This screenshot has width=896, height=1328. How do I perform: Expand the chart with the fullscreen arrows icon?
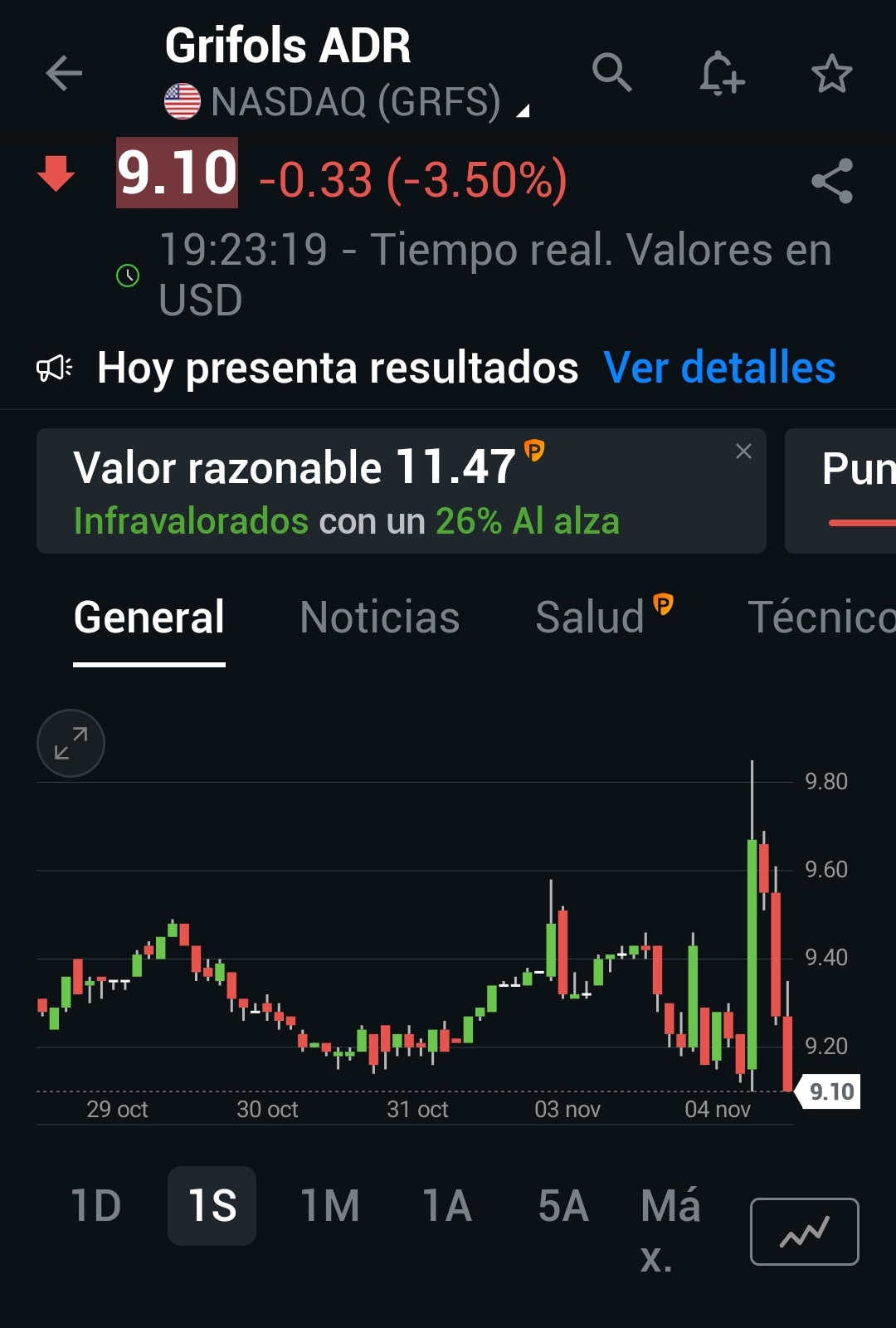70,743
